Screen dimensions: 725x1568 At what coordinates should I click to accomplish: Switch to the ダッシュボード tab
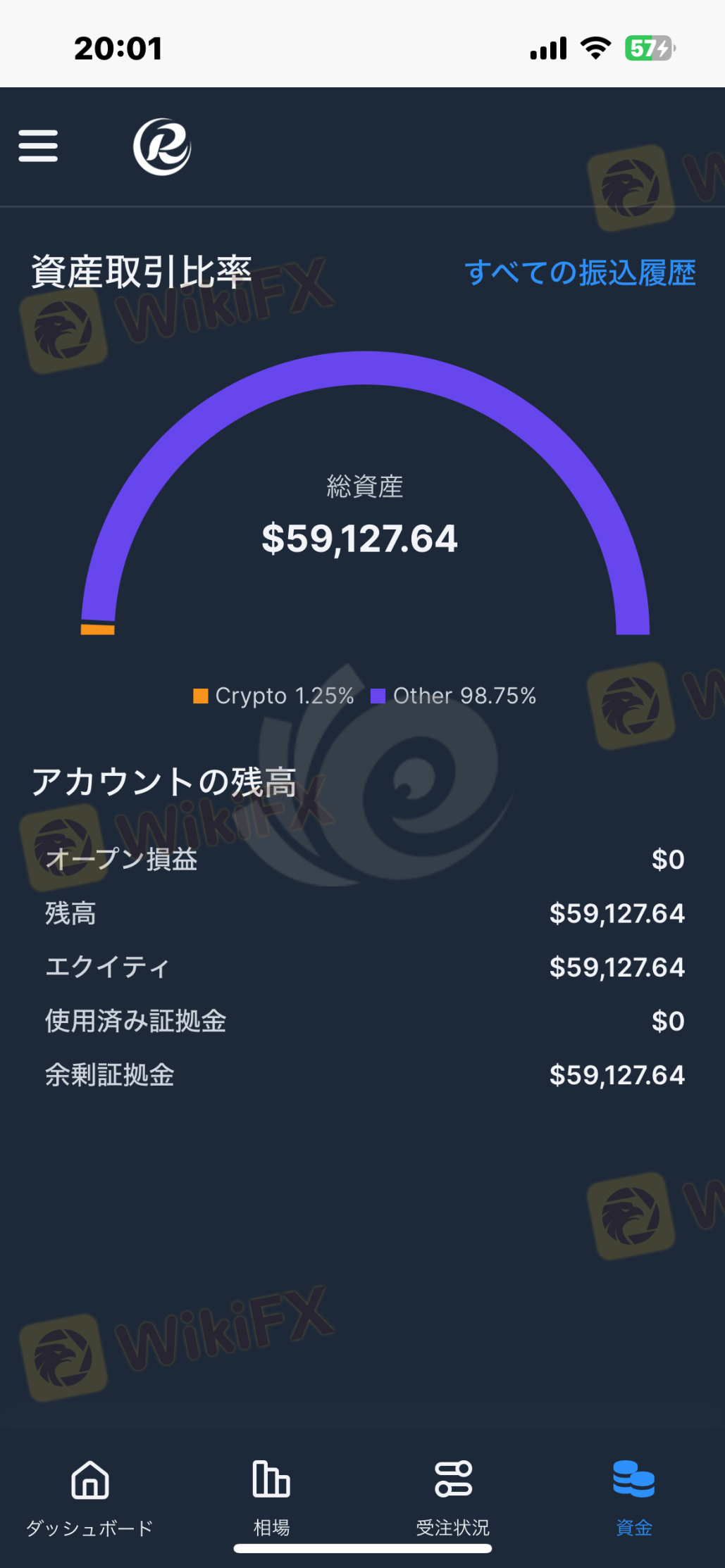point(90,1497)
